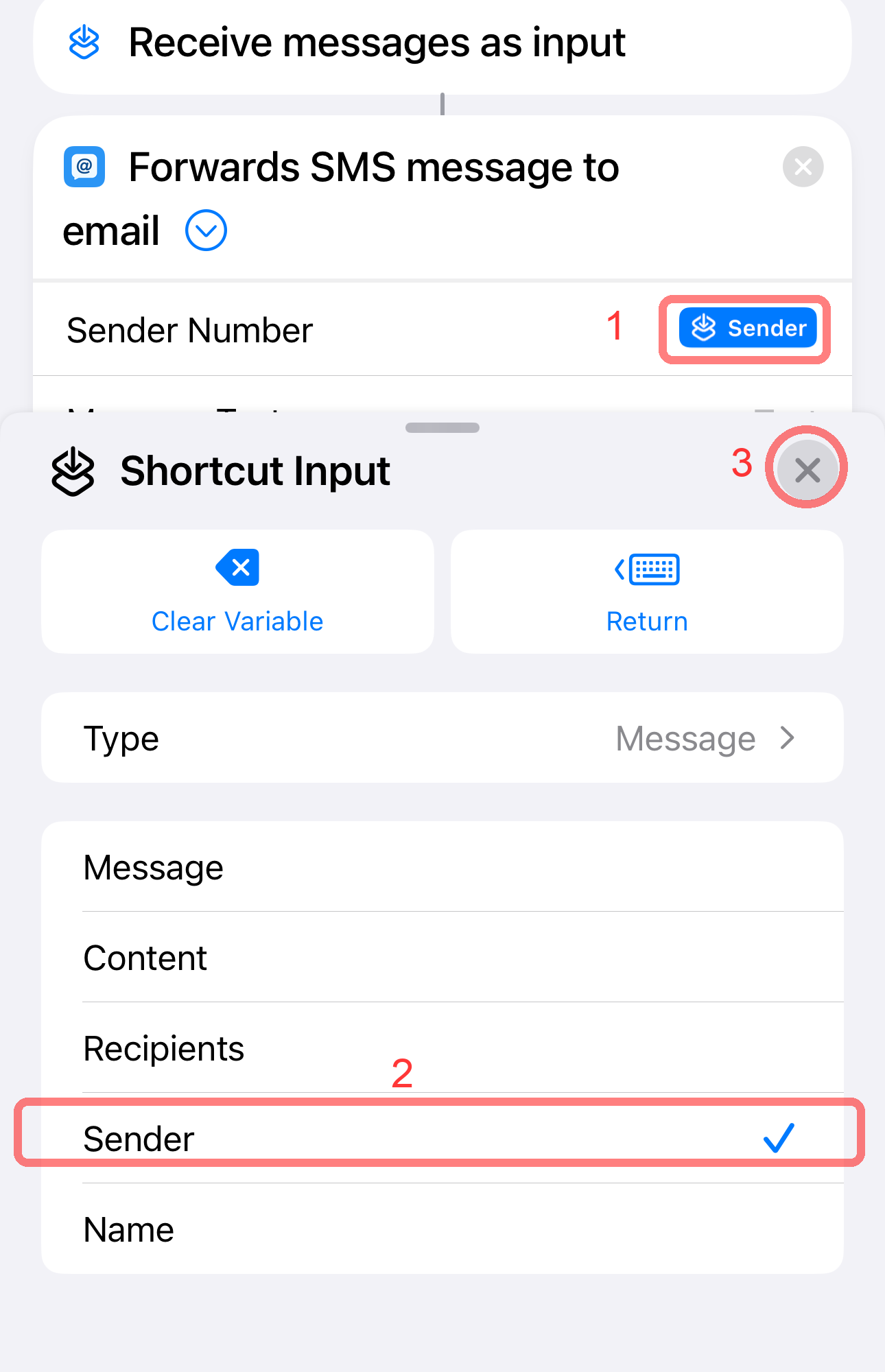The width and height of the screenshot is (885, 1372).
Task: Choose Recipients from the property list
Action: (x=442, y=1048)
